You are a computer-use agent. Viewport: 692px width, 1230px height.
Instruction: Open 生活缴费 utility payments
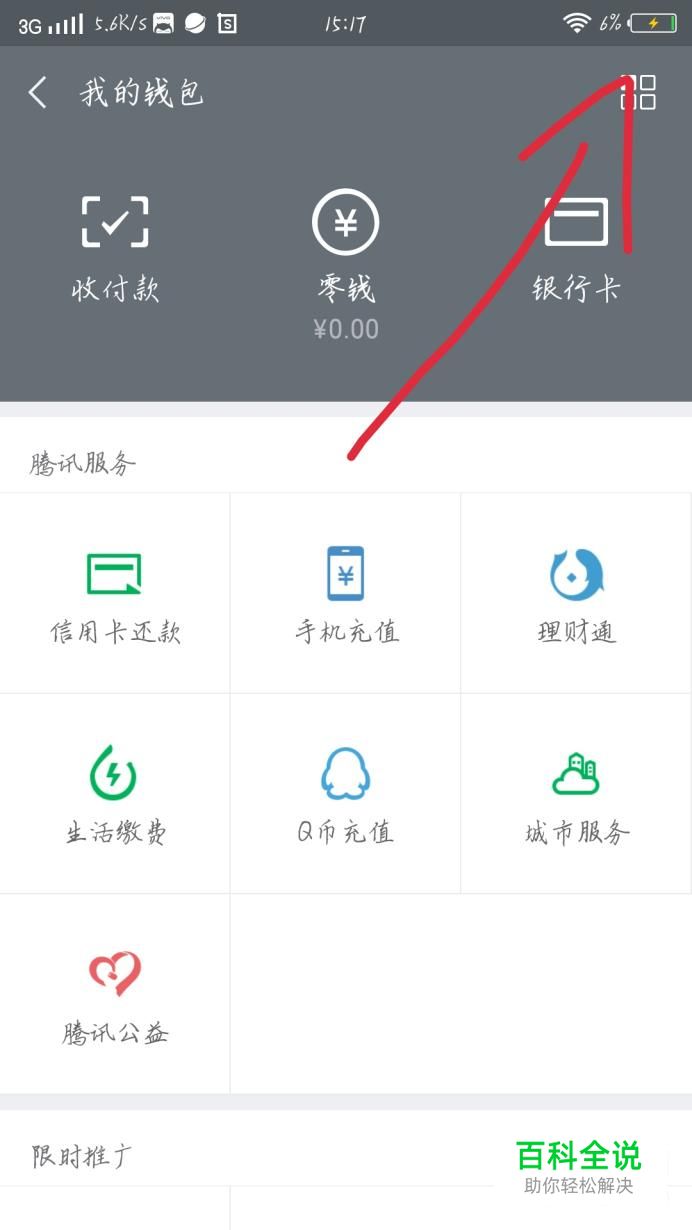point(115,794)
